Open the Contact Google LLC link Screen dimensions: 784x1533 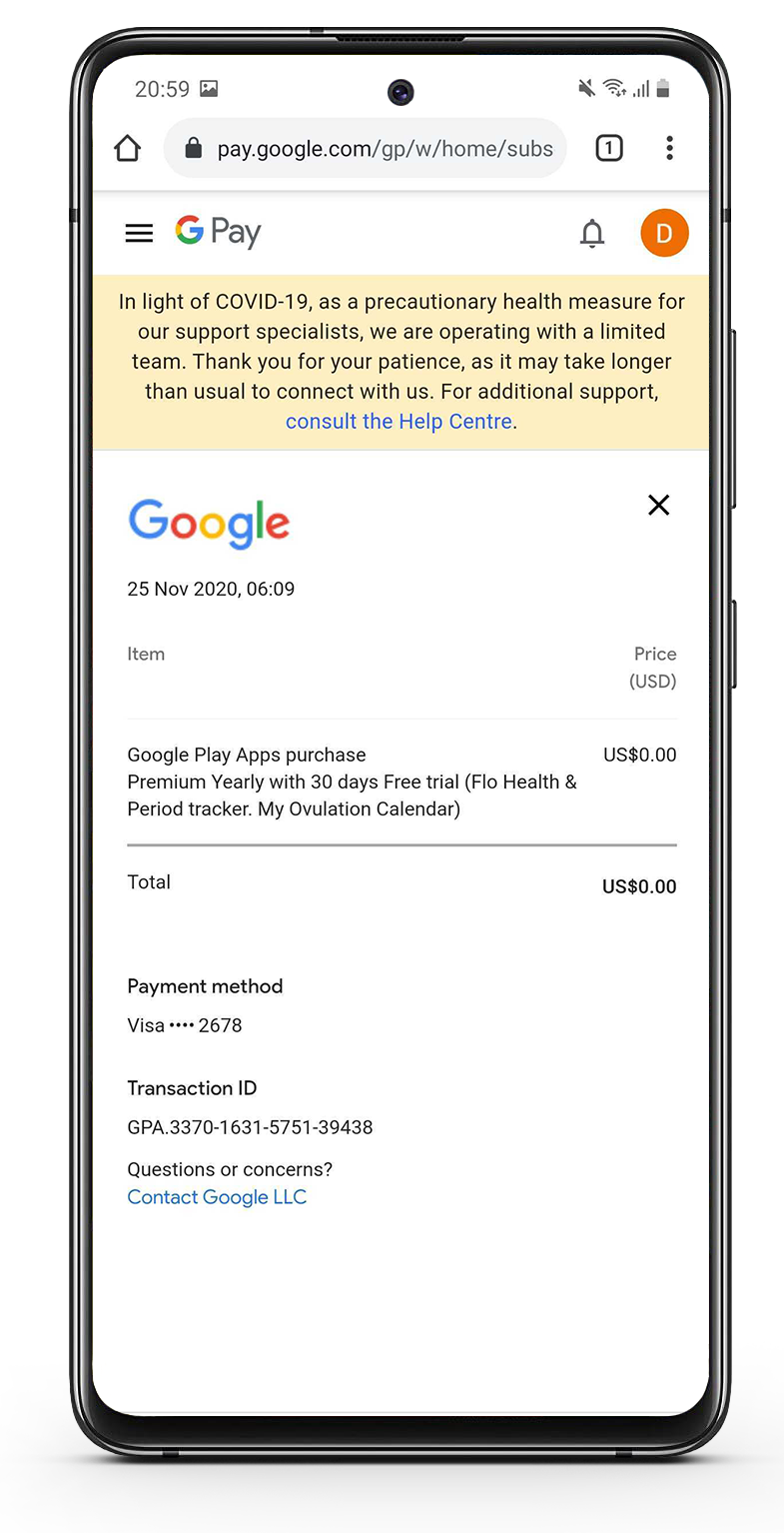(x=217, y=1197)
